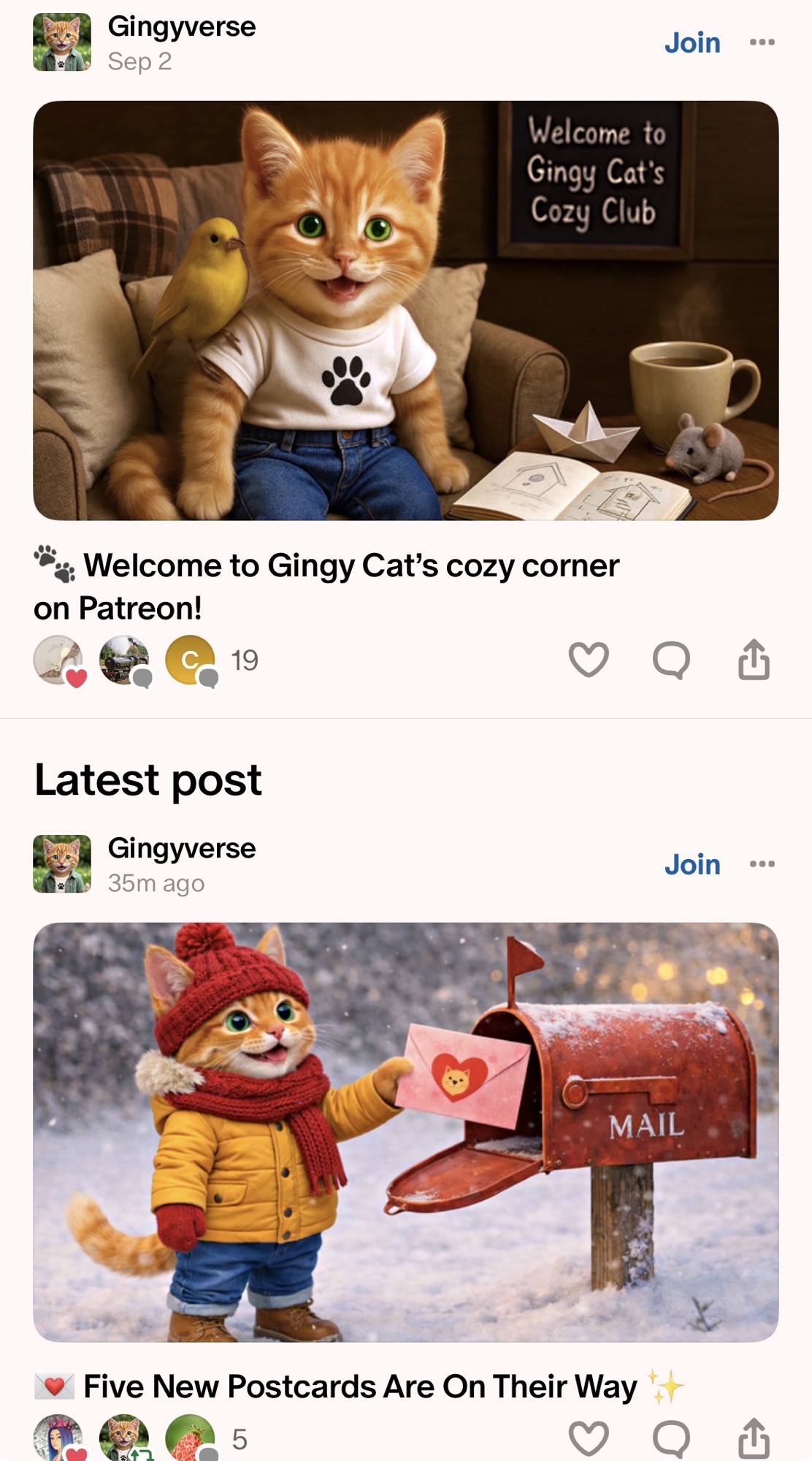812x1461 pixels.
Task: Join Gingyverse from the Sep 2 post
Action: pos(692,43)
